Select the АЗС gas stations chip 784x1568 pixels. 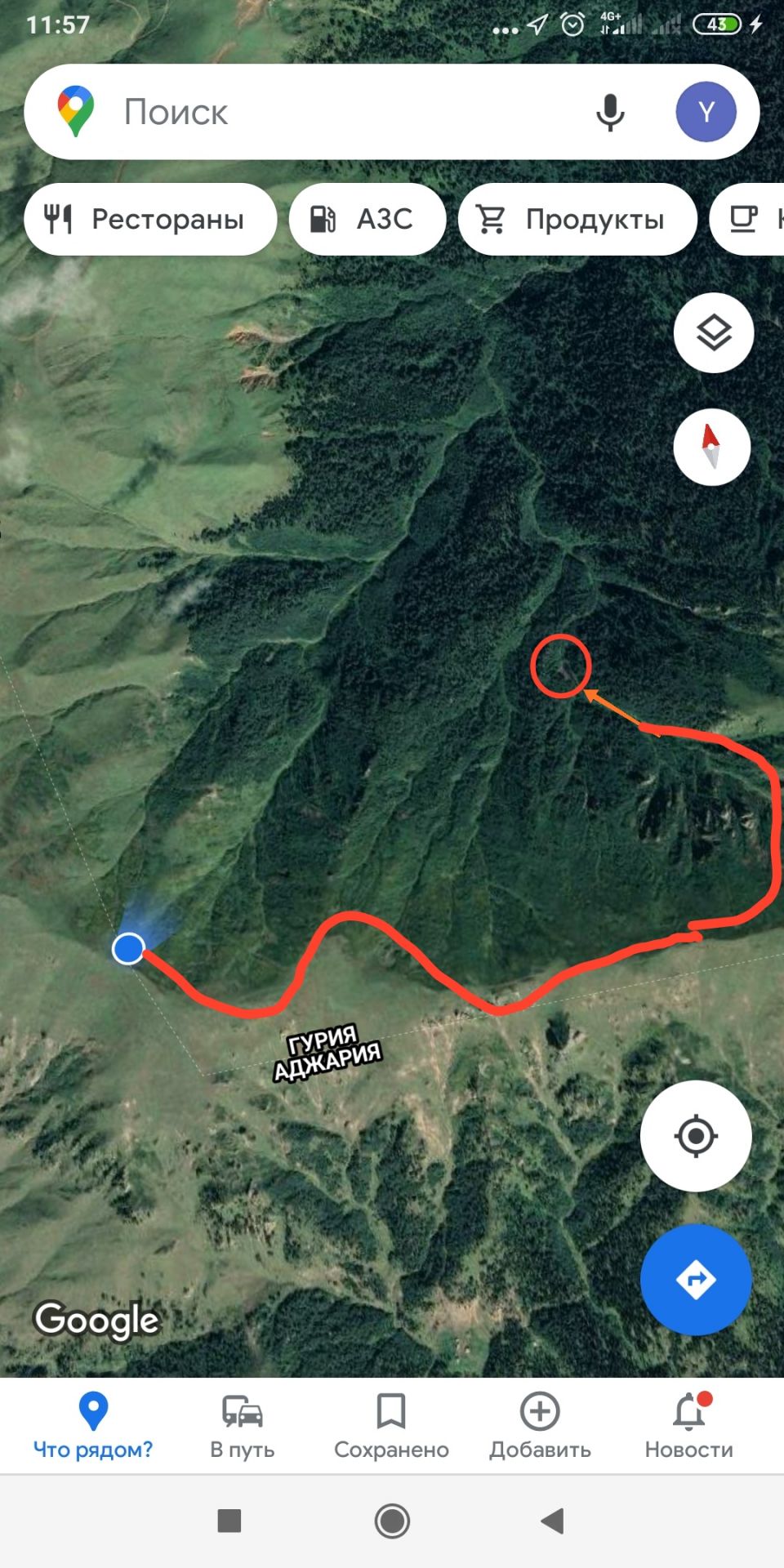(x=367, y=219)
